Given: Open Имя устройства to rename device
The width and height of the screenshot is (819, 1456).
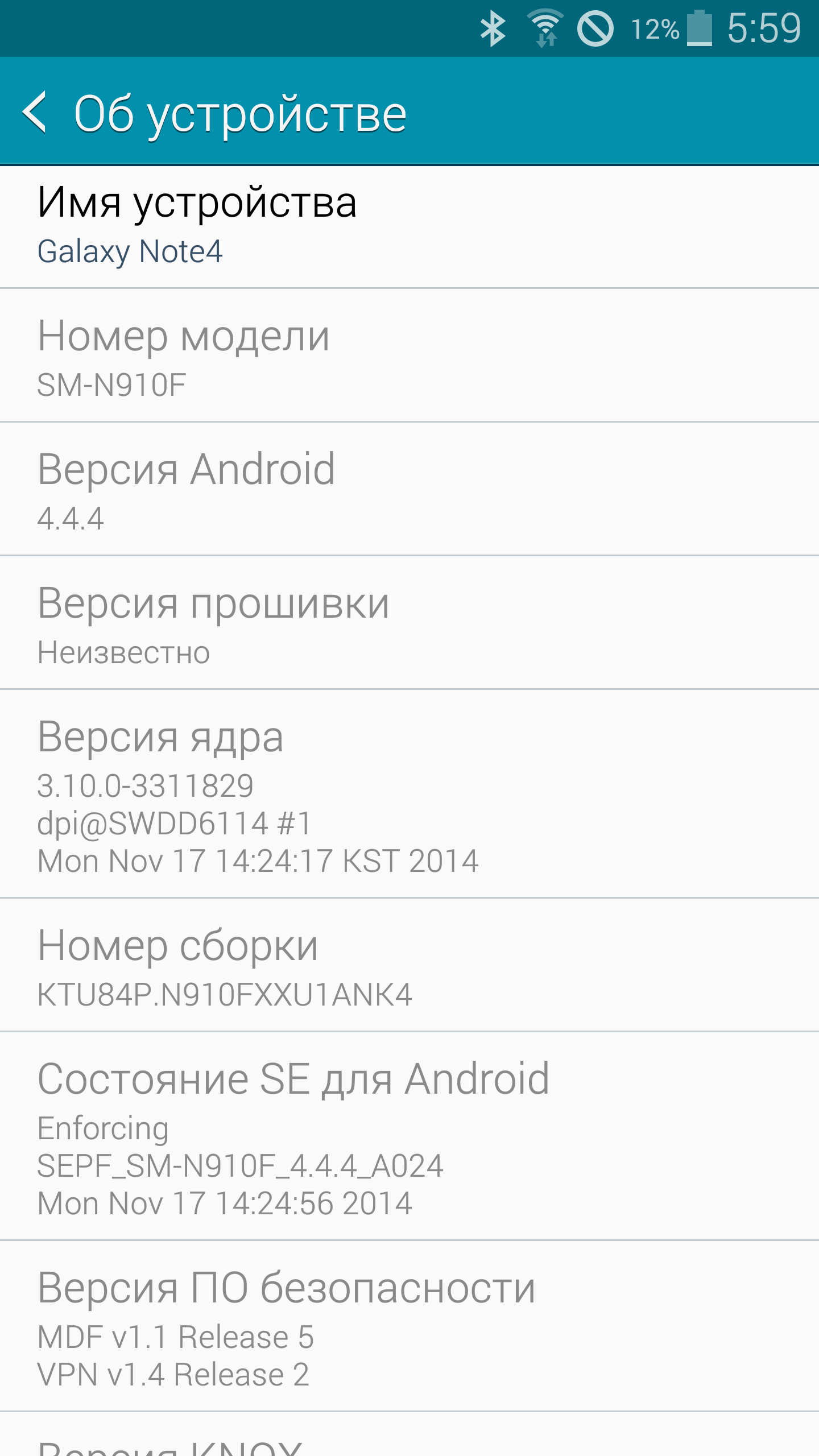Looking at the screenshot, I should [x=409, y=226].
